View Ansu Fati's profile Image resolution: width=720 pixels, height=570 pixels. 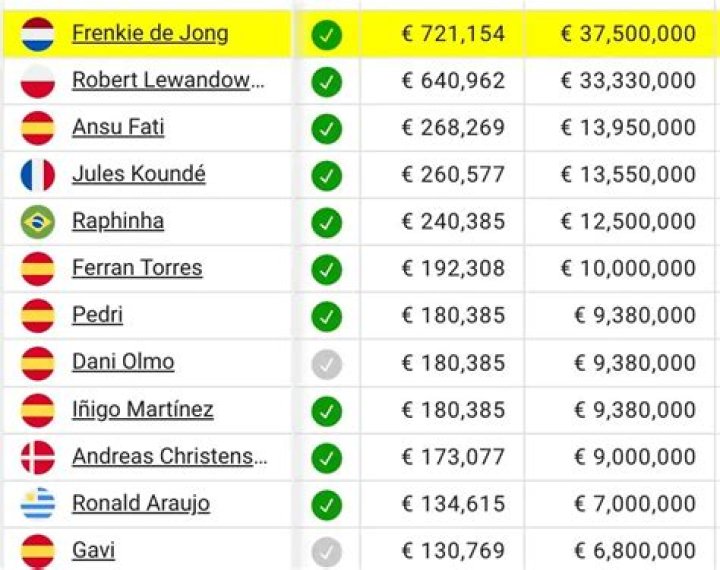click(118, 128)
